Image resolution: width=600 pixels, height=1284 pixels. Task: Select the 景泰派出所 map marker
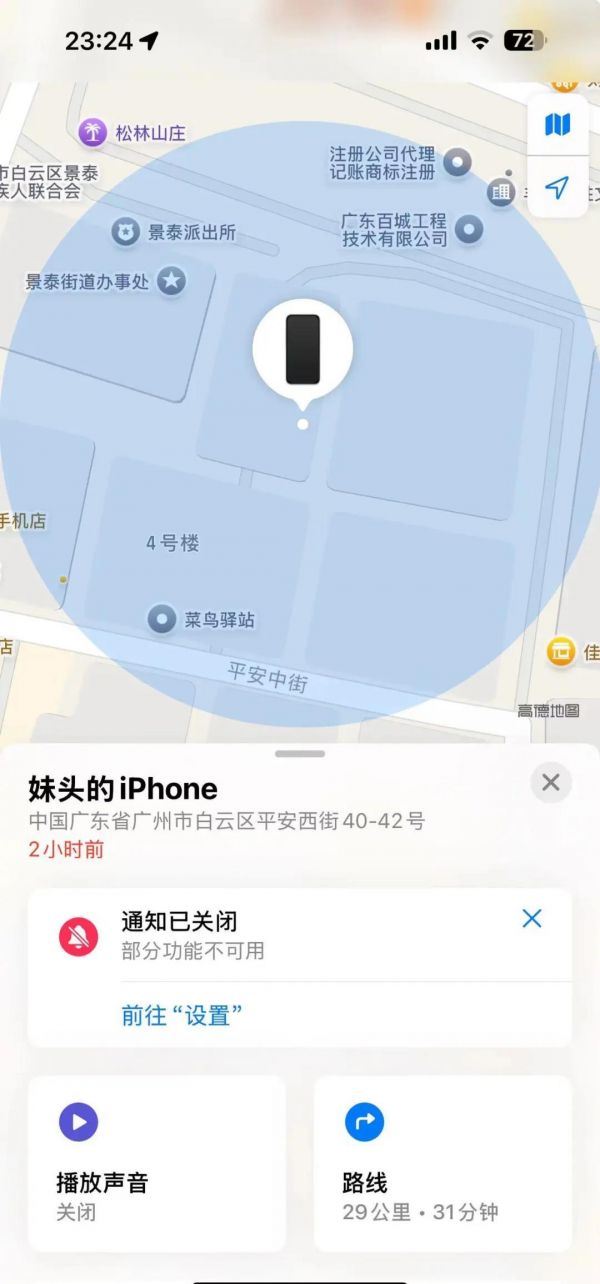[x=126, y=233]
